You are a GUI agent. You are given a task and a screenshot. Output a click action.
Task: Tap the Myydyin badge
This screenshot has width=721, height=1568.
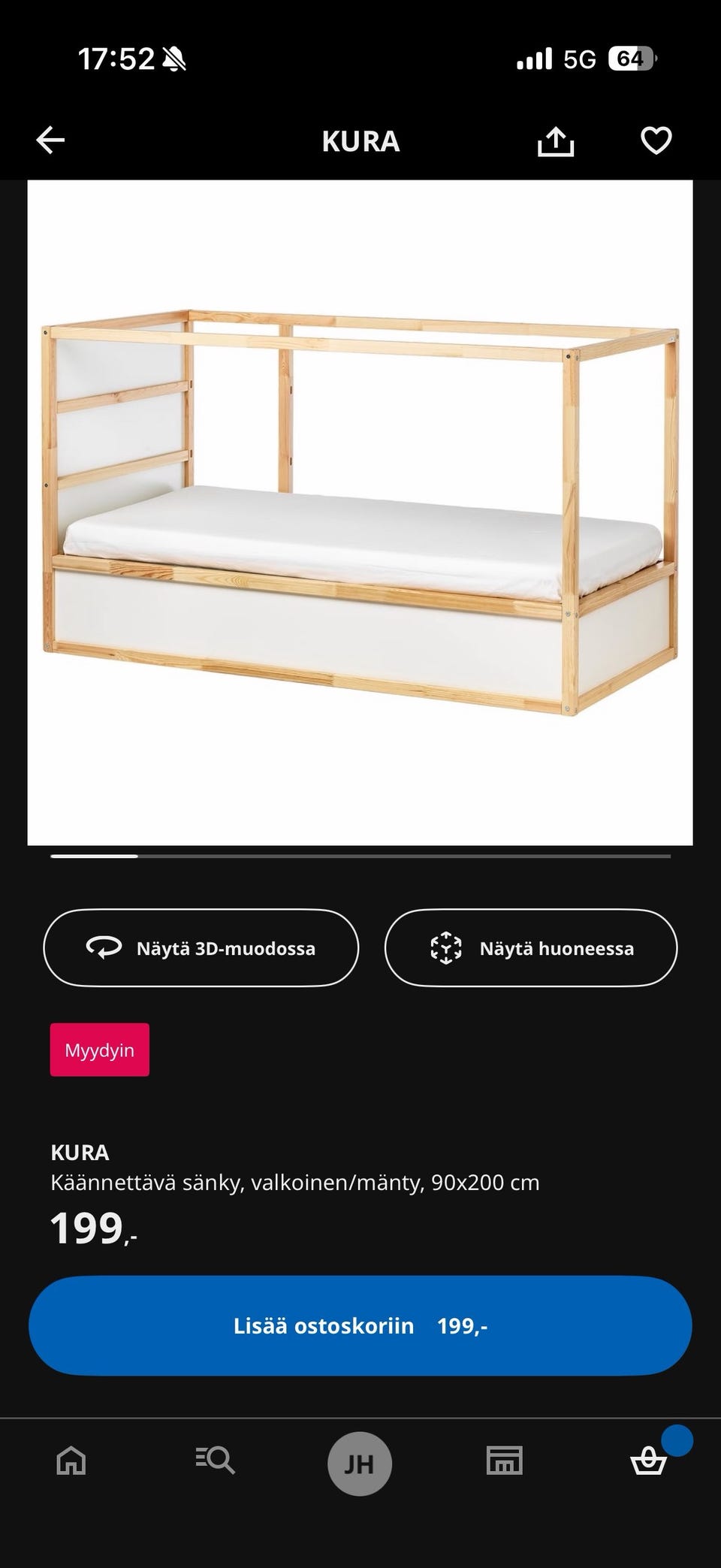point(100,1050)
